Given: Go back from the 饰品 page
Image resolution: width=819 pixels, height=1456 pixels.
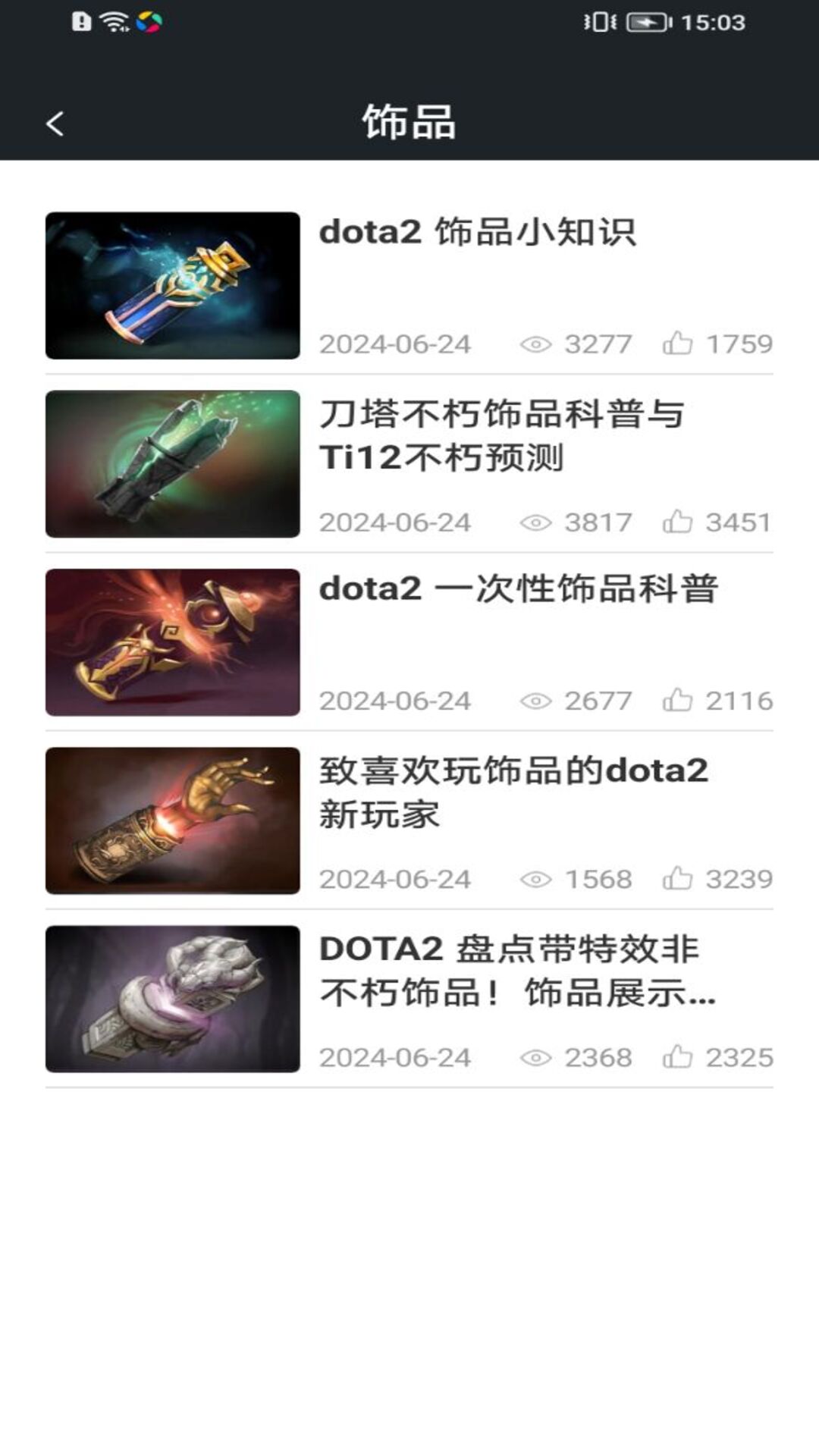Looking at the screenshot, I should click(55, 124).
